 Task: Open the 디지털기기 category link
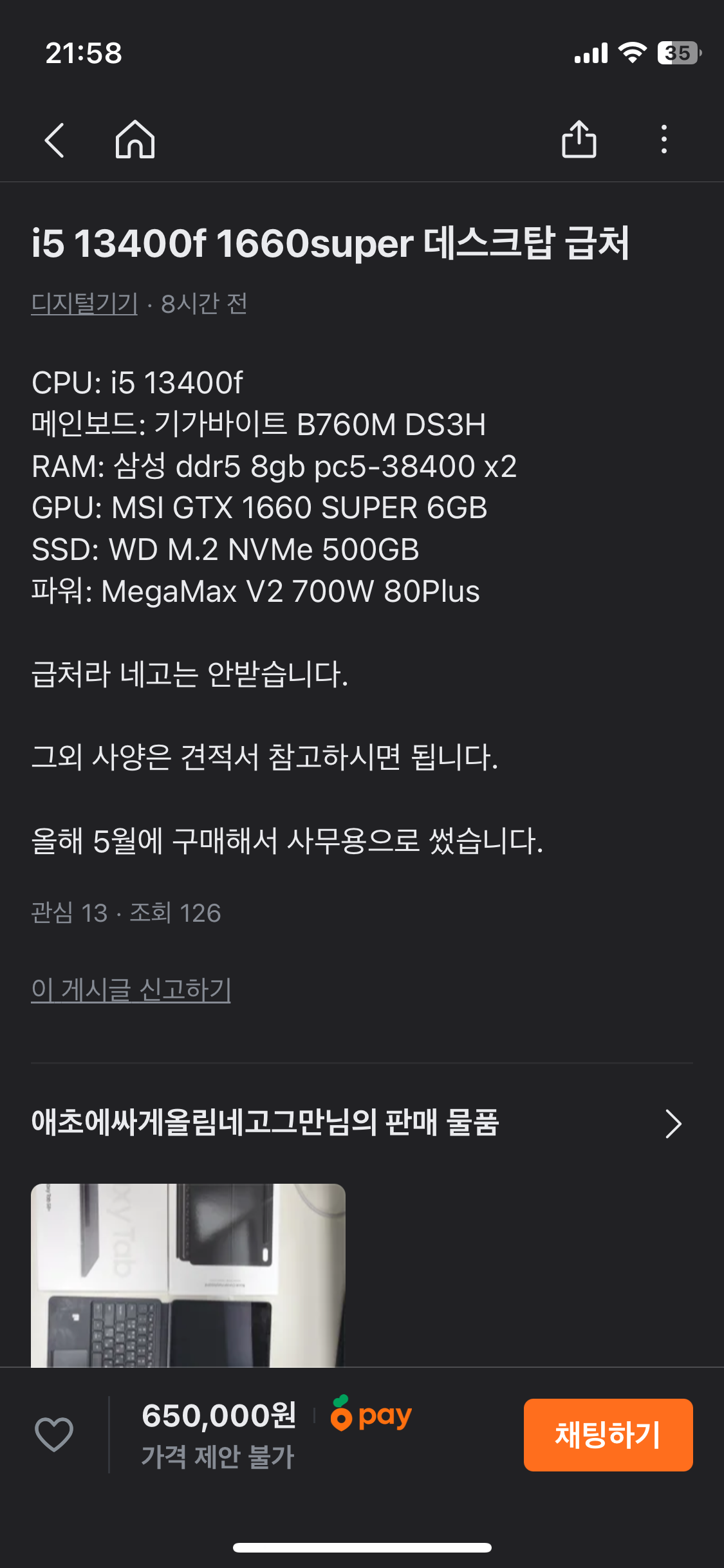84,304
